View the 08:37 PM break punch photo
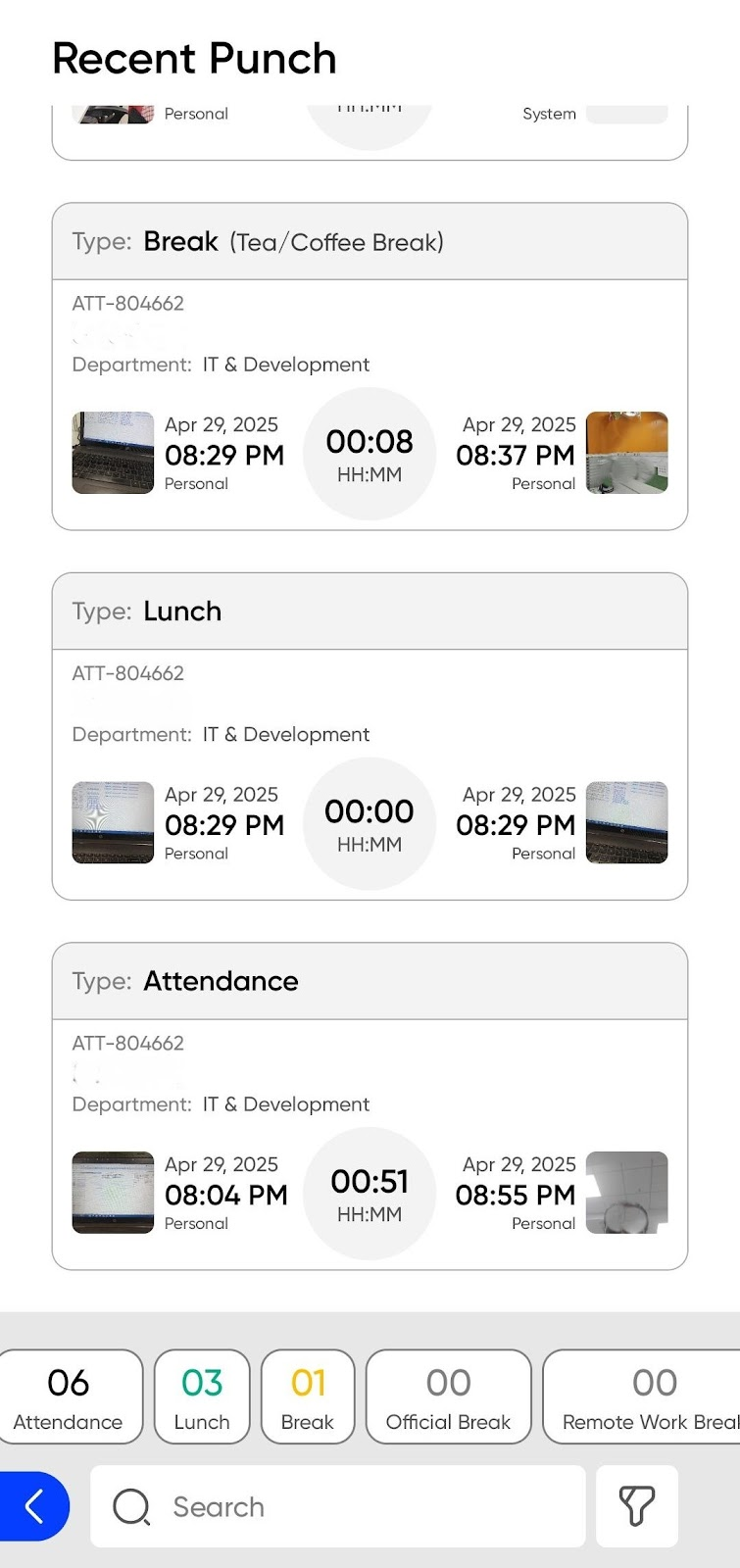 [627, 453]
